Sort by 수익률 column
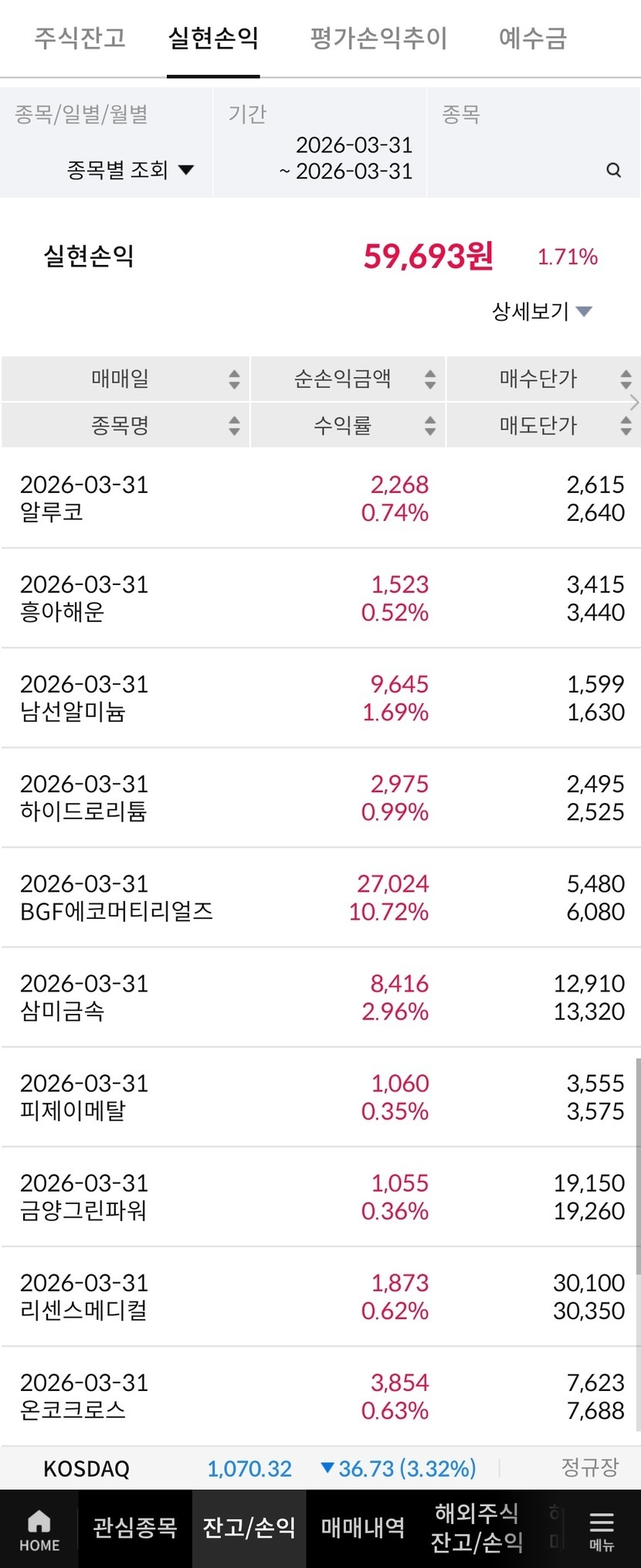Viewport: 641px width, 1568px height. [348, 425]
